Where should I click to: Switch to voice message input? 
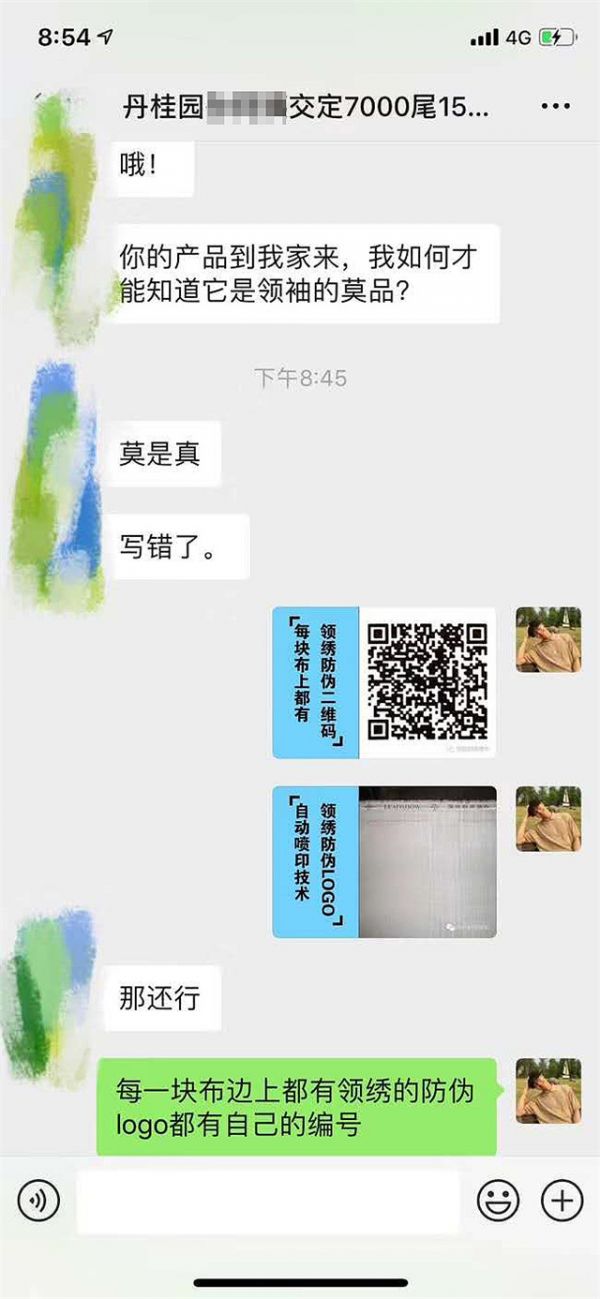coord(39,1201)
